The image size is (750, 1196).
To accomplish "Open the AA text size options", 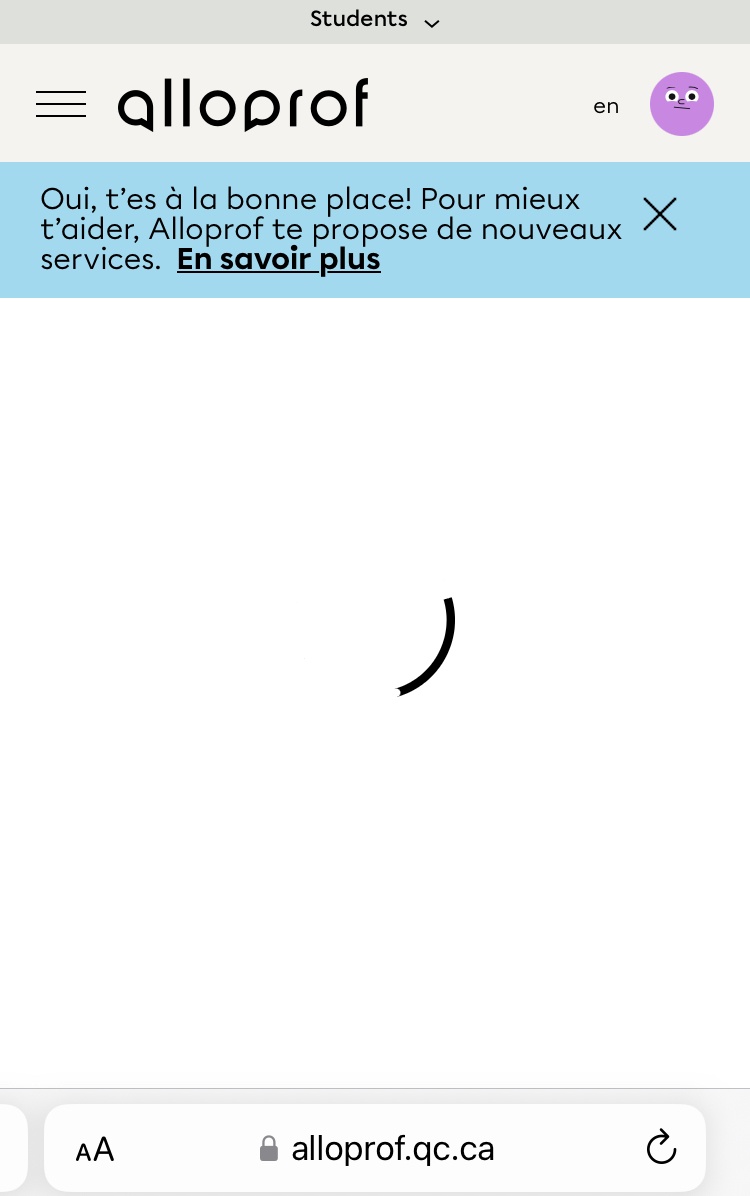I will pyautogui.click(x=95, y=1150).
